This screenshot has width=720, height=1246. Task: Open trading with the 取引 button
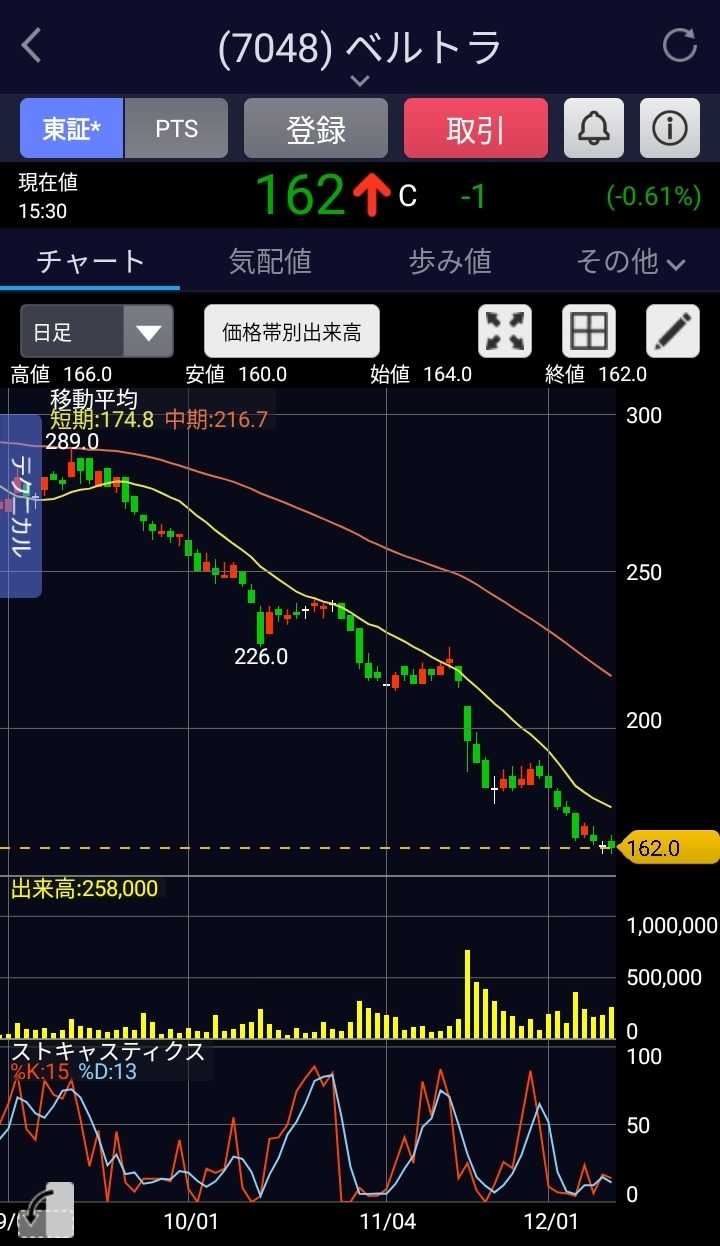(x=476, y=128)
